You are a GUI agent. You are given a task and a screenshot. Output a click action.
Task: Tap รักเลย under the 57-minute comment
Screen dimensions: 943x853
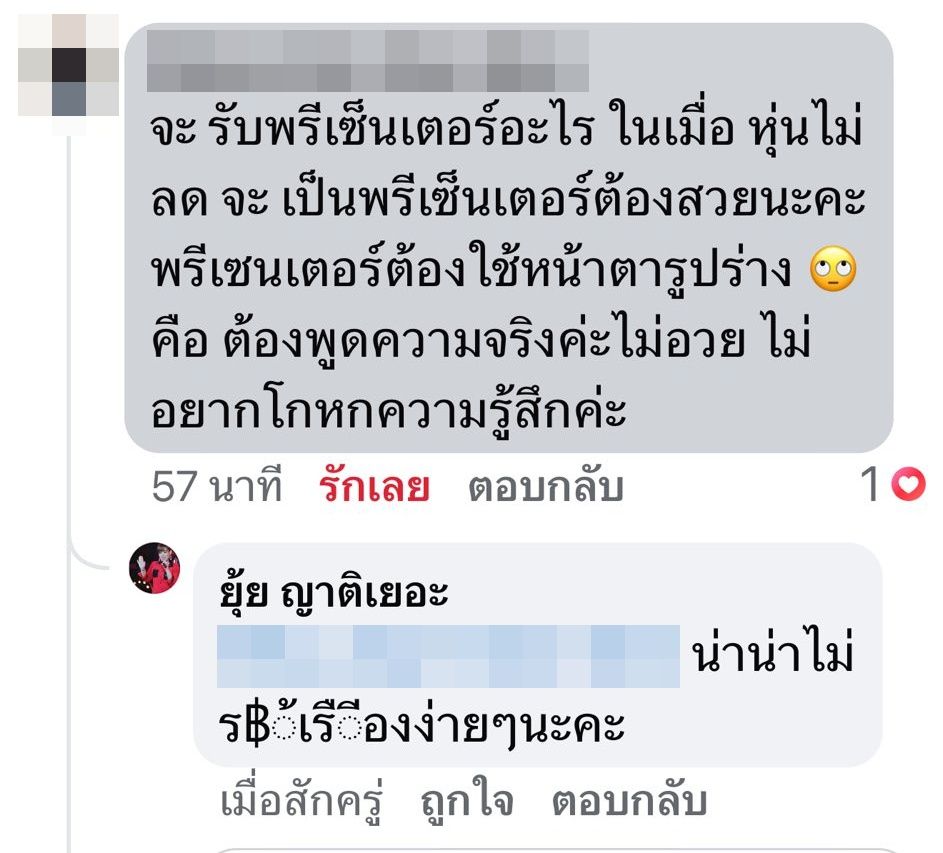374,488
